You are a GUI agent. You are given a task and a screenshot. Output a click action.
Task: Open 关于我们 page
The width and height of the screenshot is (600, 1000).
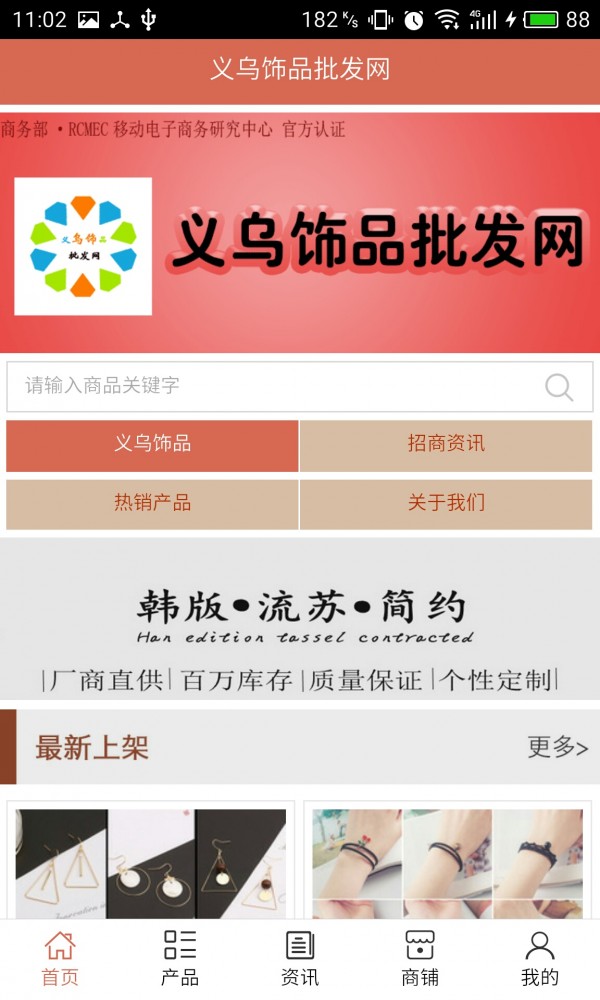[x=446, y=504]
